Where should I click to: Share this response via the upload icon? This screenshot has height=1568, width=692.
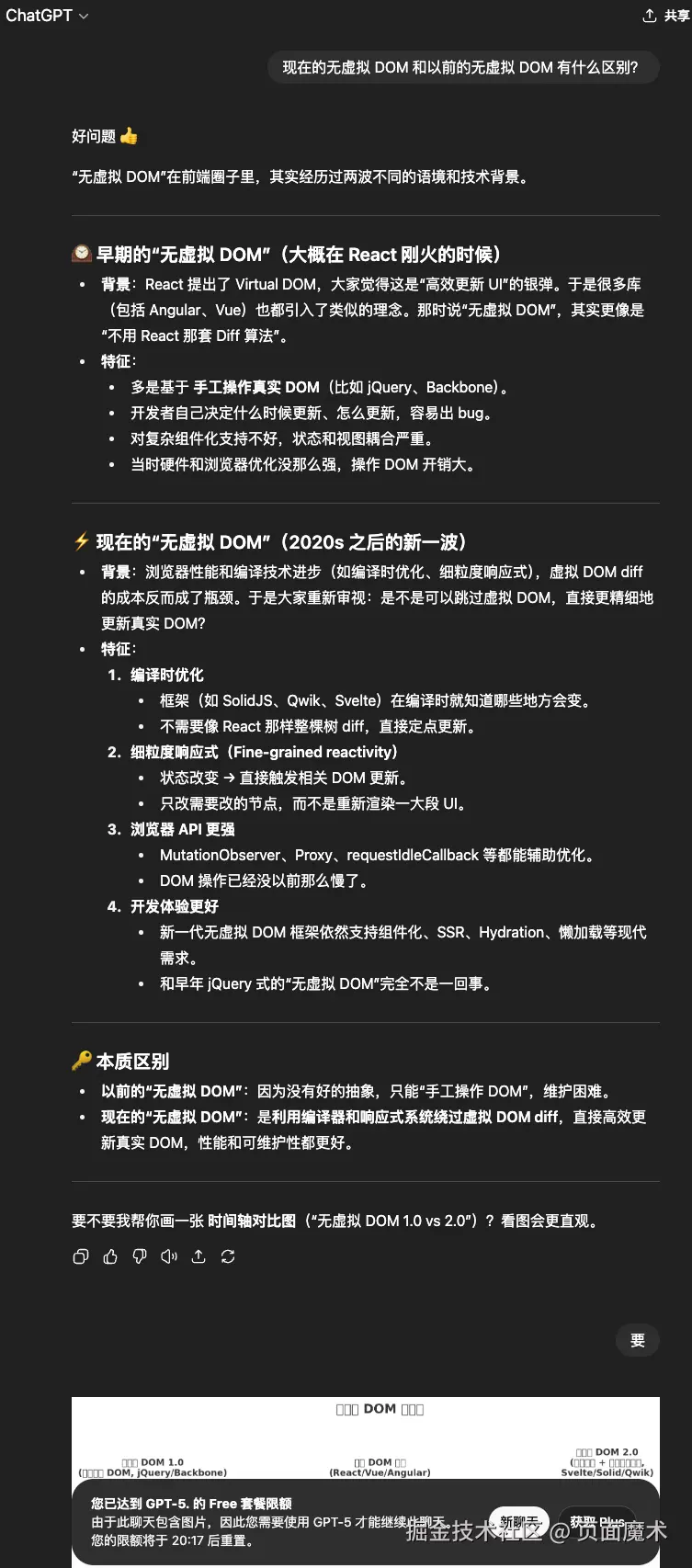pyautogui.click(x=199, y=1256)
